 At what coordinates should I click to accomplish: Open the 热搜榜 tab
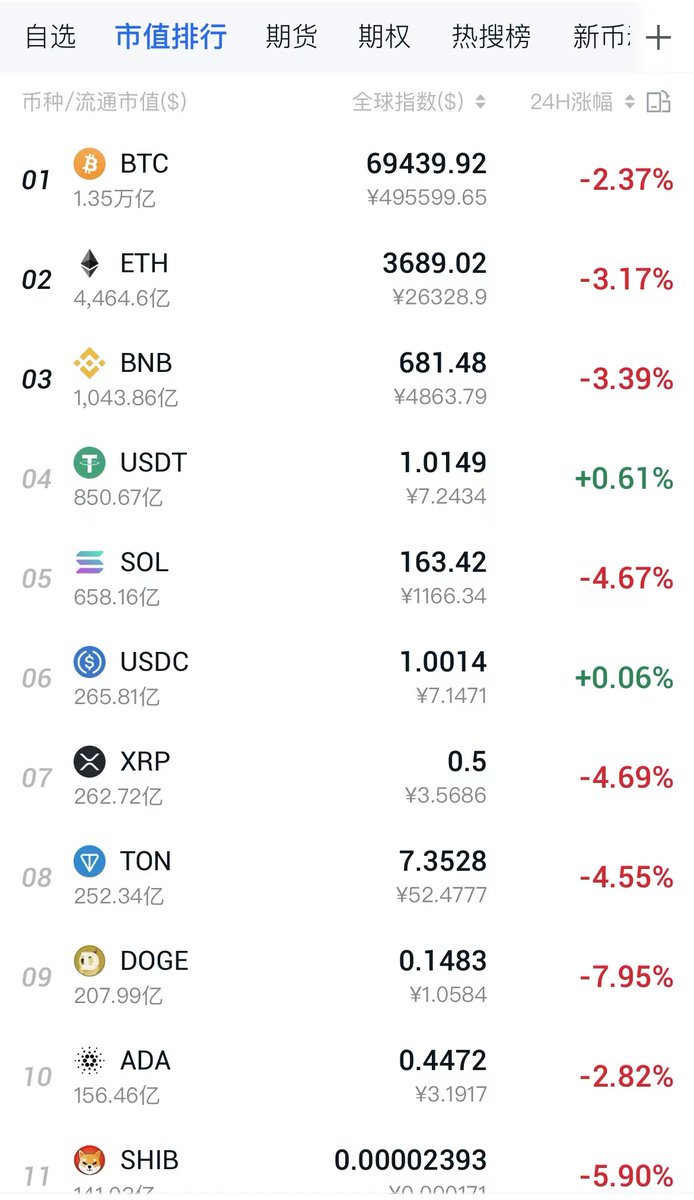click(491, 38)
